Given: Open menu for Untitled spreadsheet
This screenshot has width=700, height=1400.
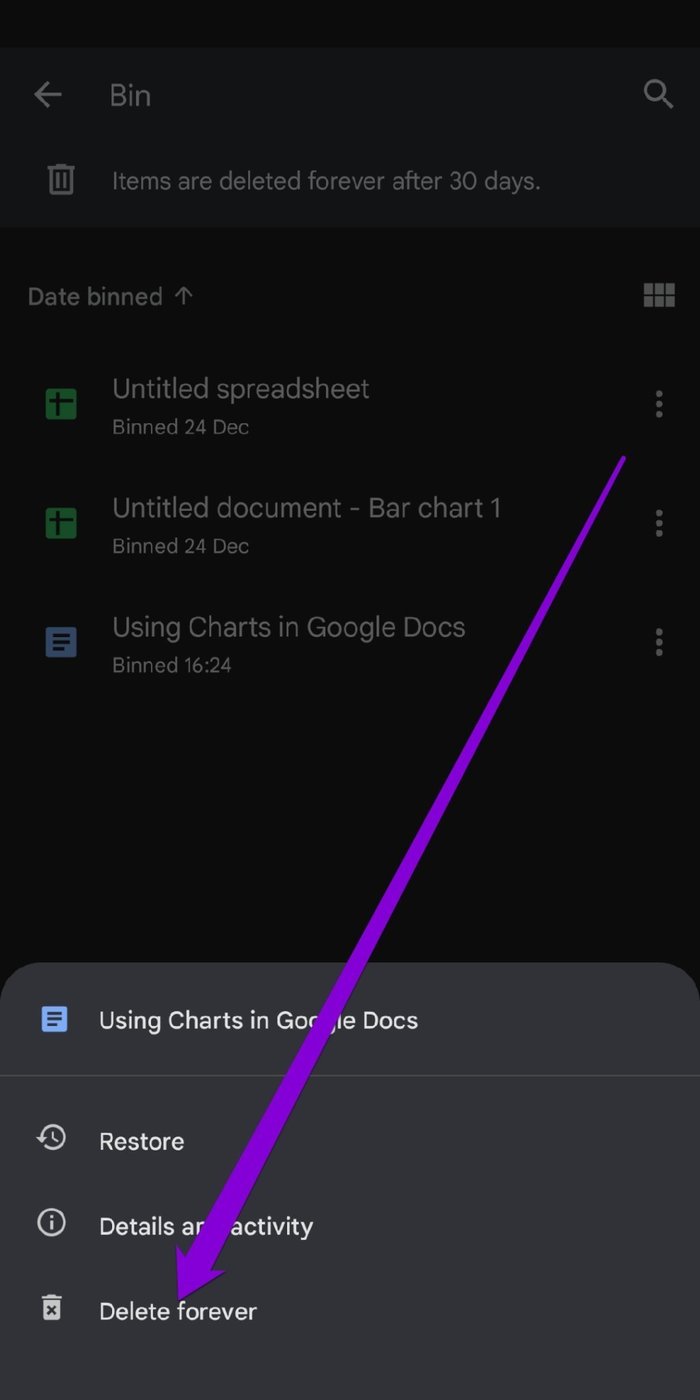Looking at the screenshot, I should (x=658, y=404).
